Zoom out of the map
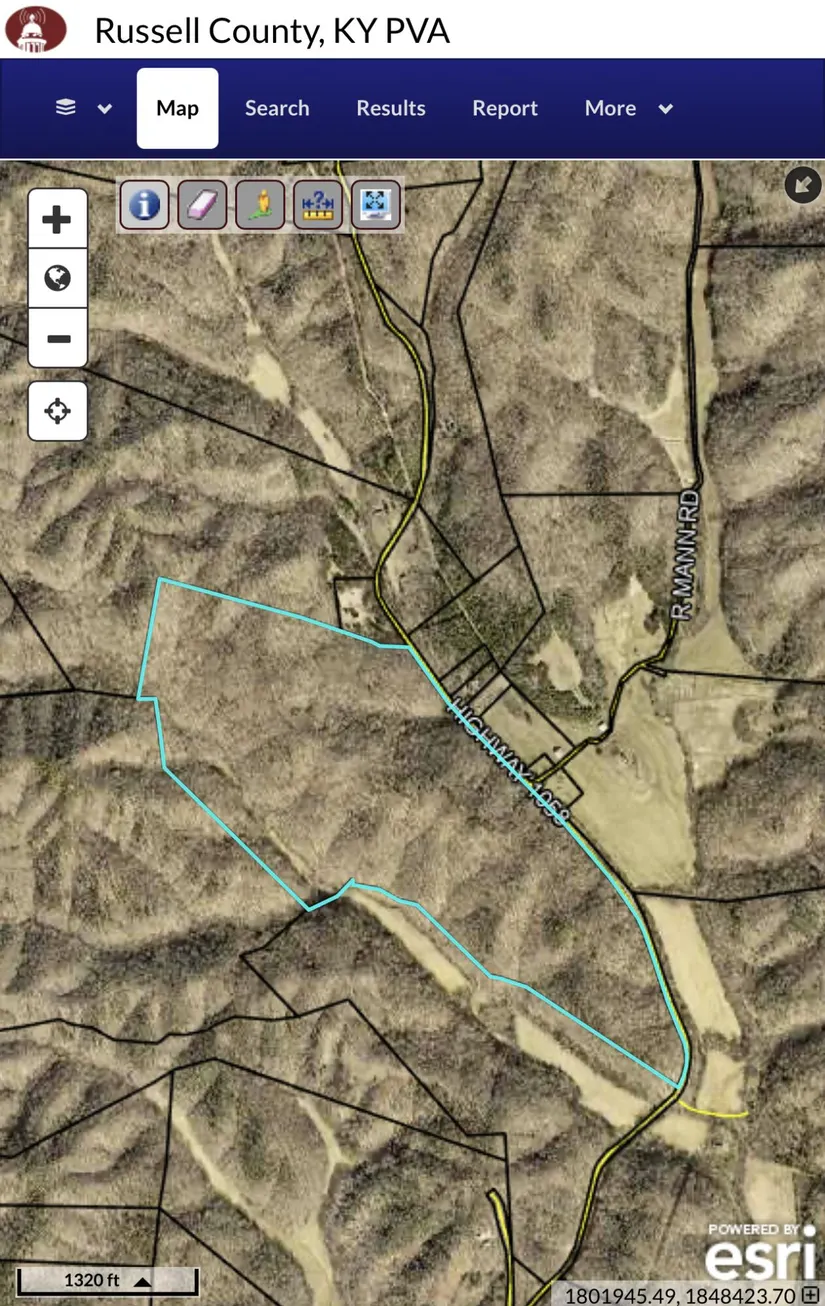Viewport: 825px width, 1306px height. pyautogui.click(x=58, y=338)
